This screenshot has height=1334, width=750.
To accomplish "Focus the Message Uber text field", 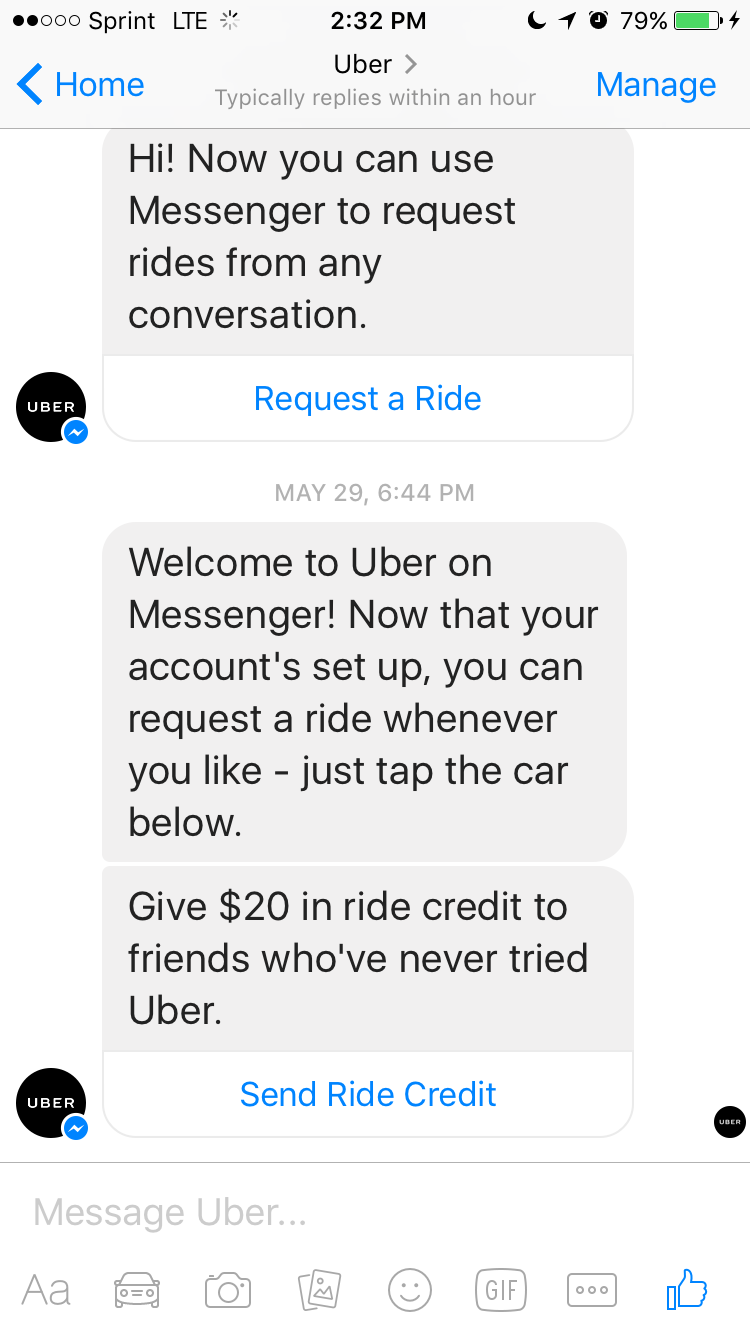I will point(370,1213).
